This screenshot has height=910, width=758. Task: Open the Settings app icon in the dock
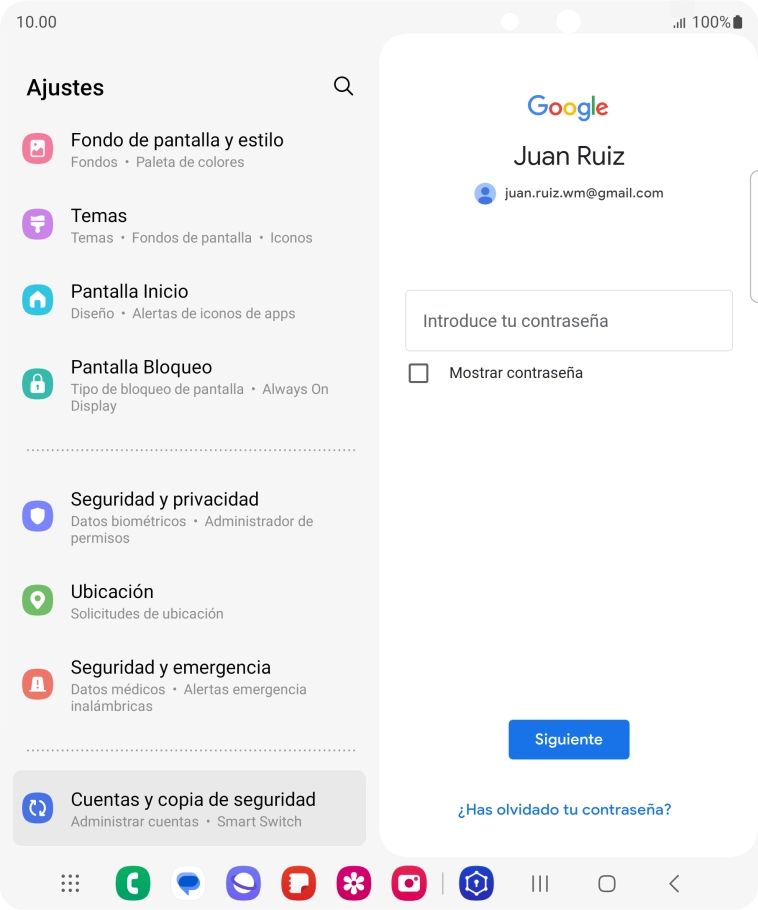pos(477,883)
